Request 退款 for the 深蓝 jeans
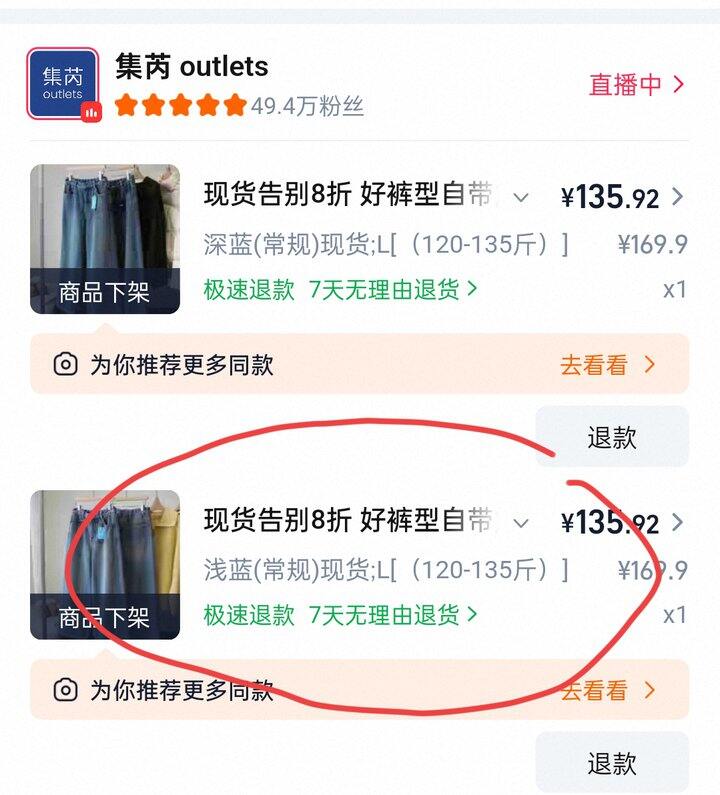 tap(612, 437)
